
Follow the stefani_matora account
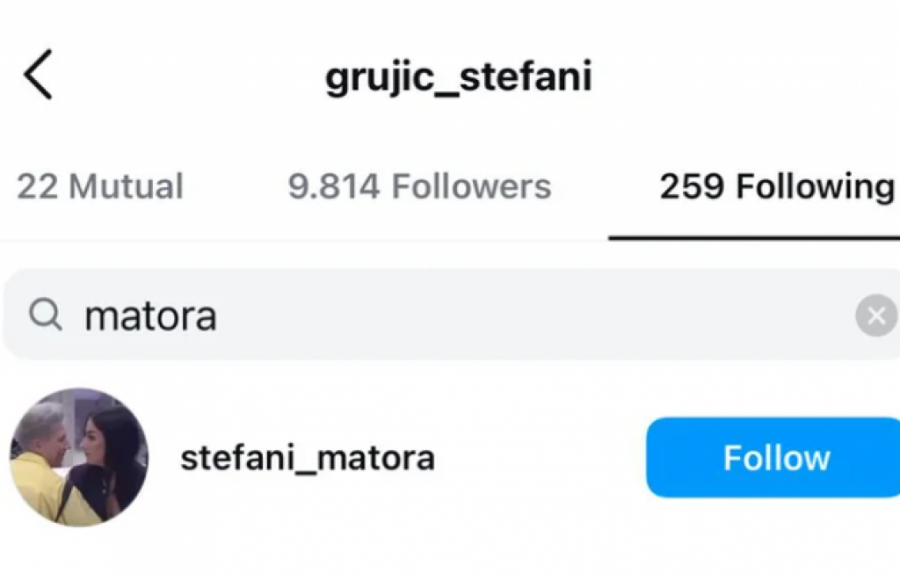pyautogui.click(x=775, y=458)
